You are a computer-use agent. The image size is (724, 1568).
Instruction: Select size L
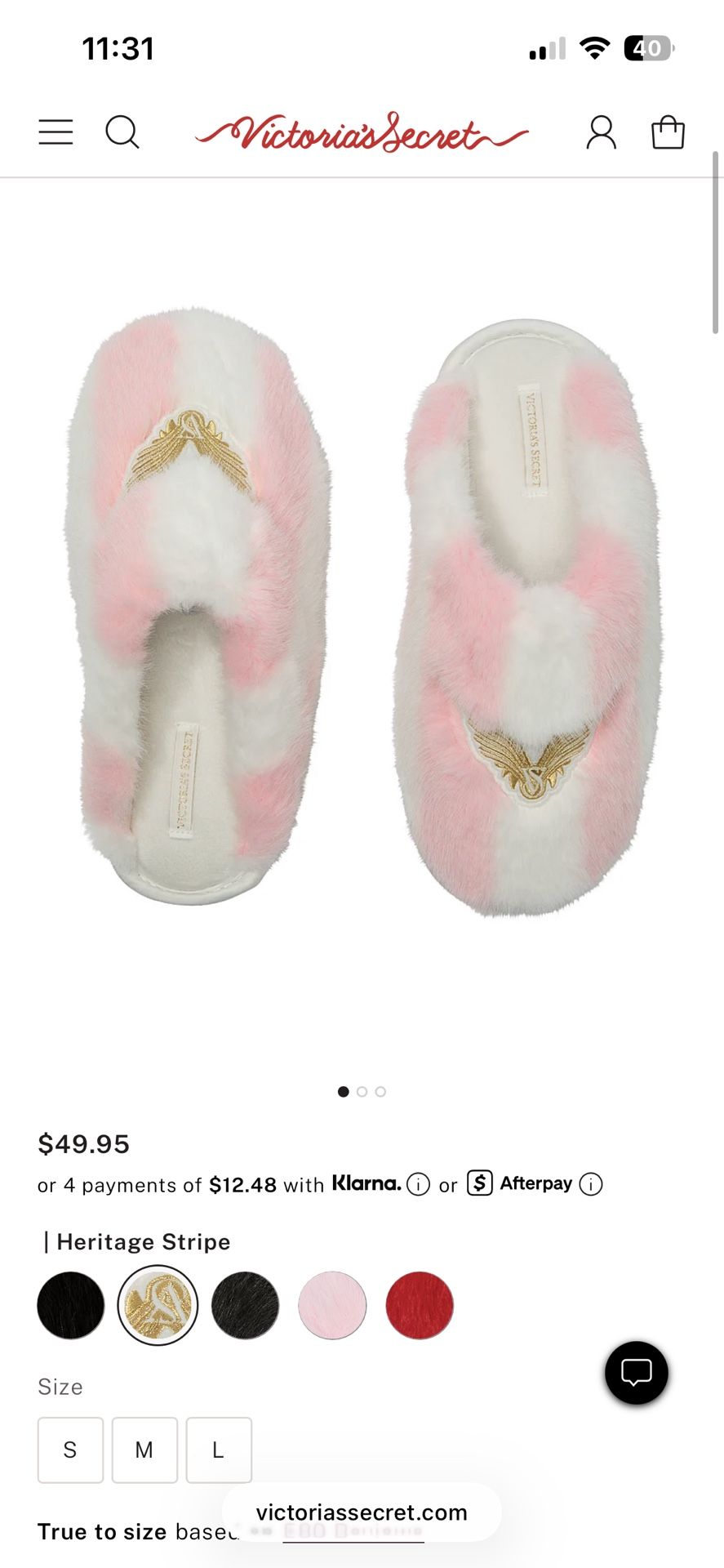pyautogui.click(x=218, y=1450)
